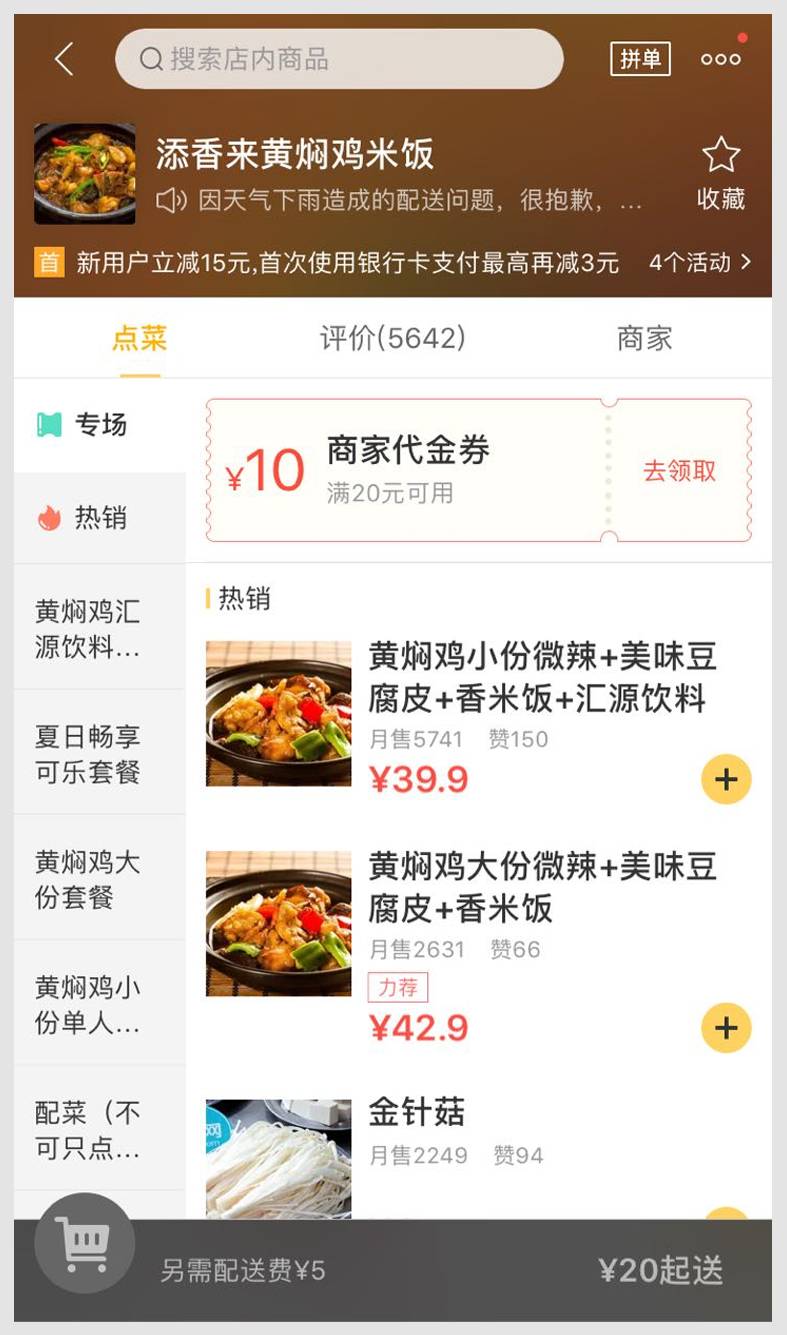The height and width of the screenshot is (1335, 787).
Task: Expand the 4个活动 promotions list
Action: tap(699, 263)
